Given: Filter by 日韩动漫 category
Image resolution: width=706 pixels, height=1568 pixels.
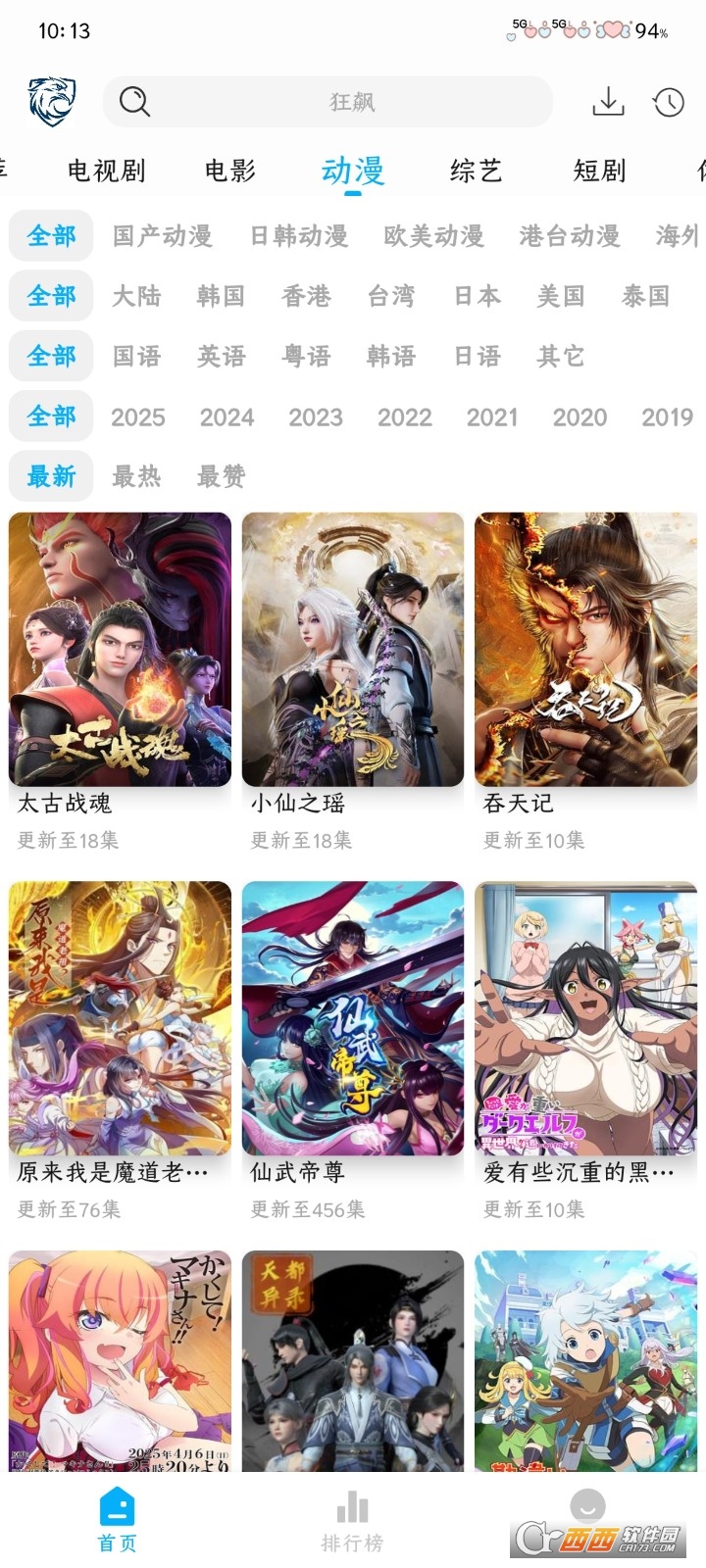Looking at the screenshot, I should (x=298, y=236).
